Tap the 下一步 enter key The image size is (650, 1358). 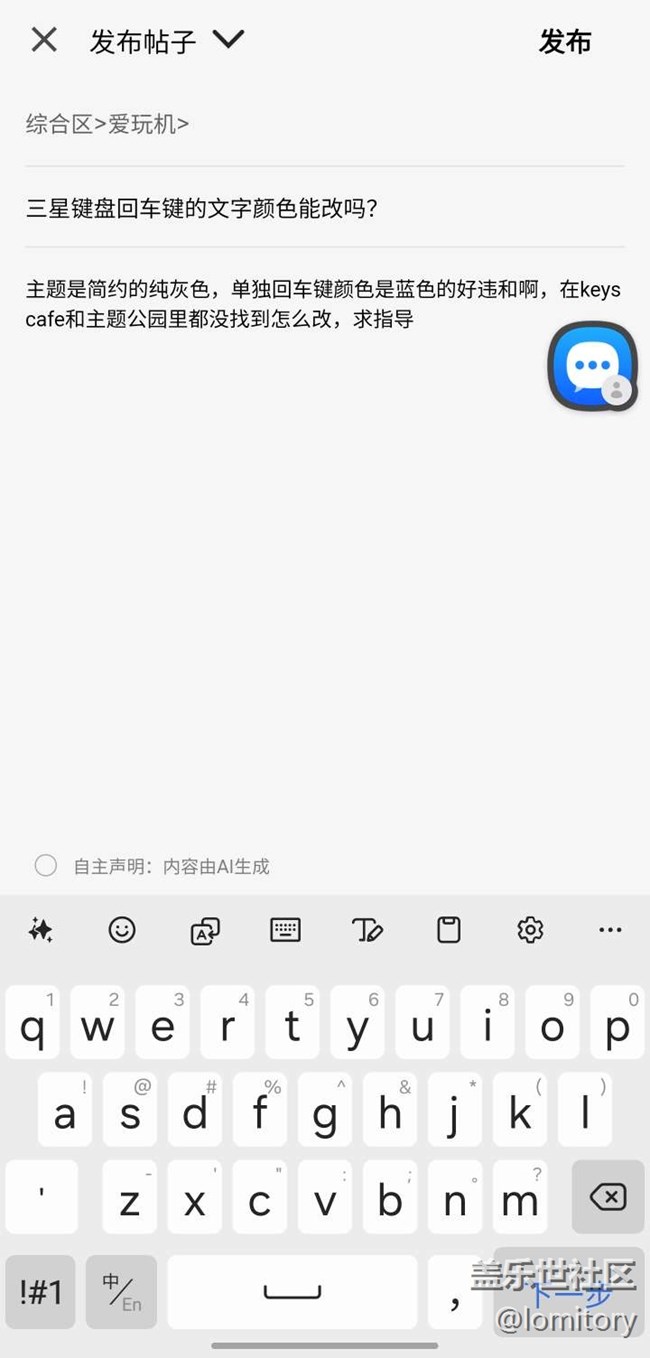[569, 1294]
